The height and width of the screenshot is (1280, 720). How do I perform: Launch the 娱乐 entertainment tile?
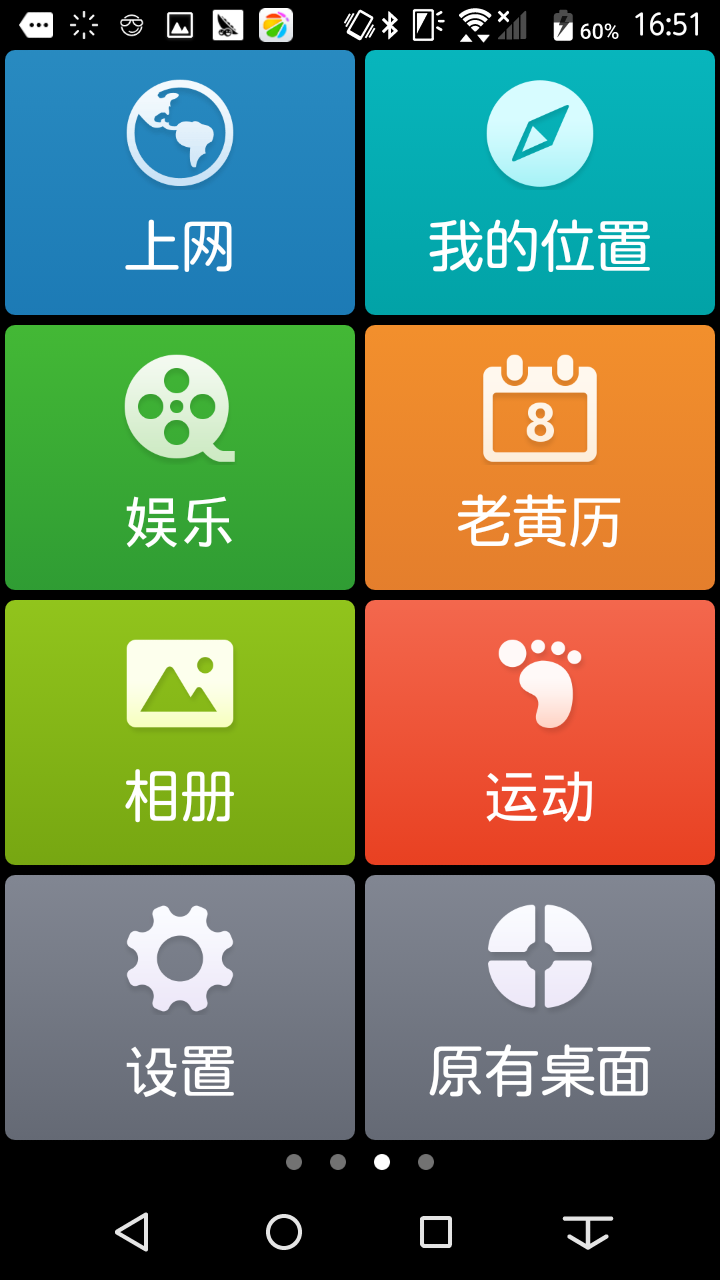click(180, 458)
